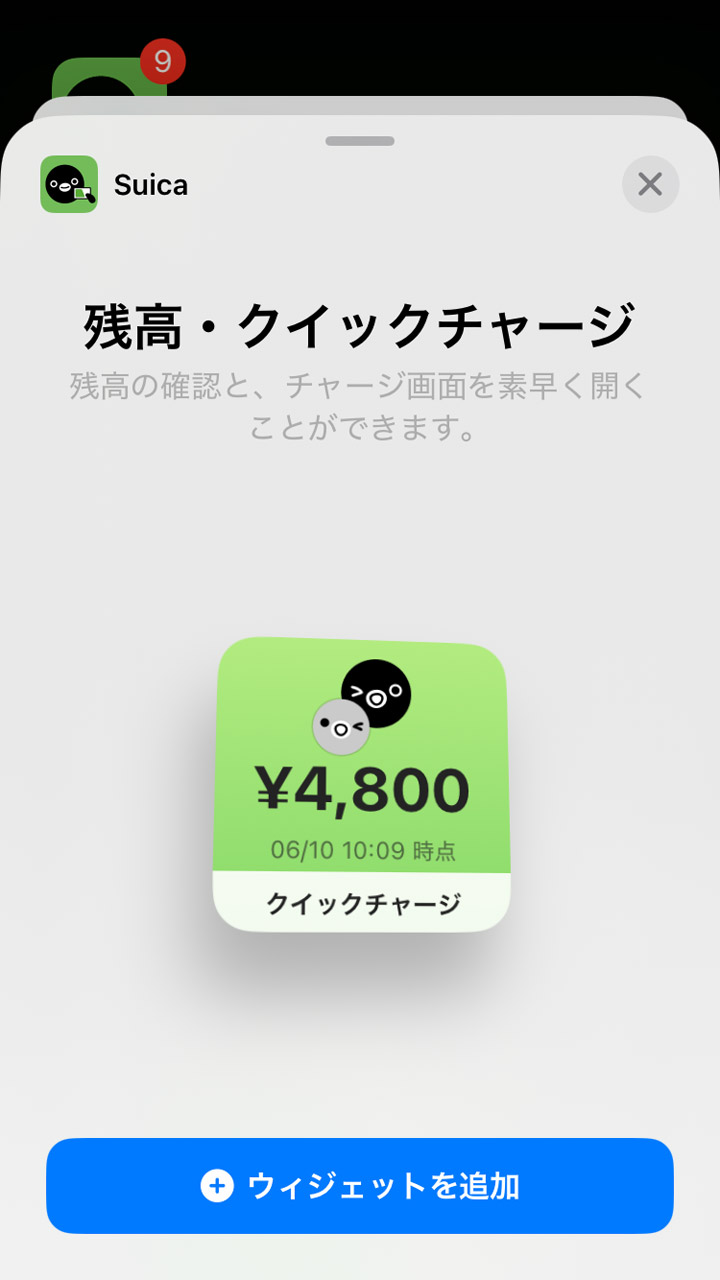Tap the red notification badge showing 9

point(163,61)
